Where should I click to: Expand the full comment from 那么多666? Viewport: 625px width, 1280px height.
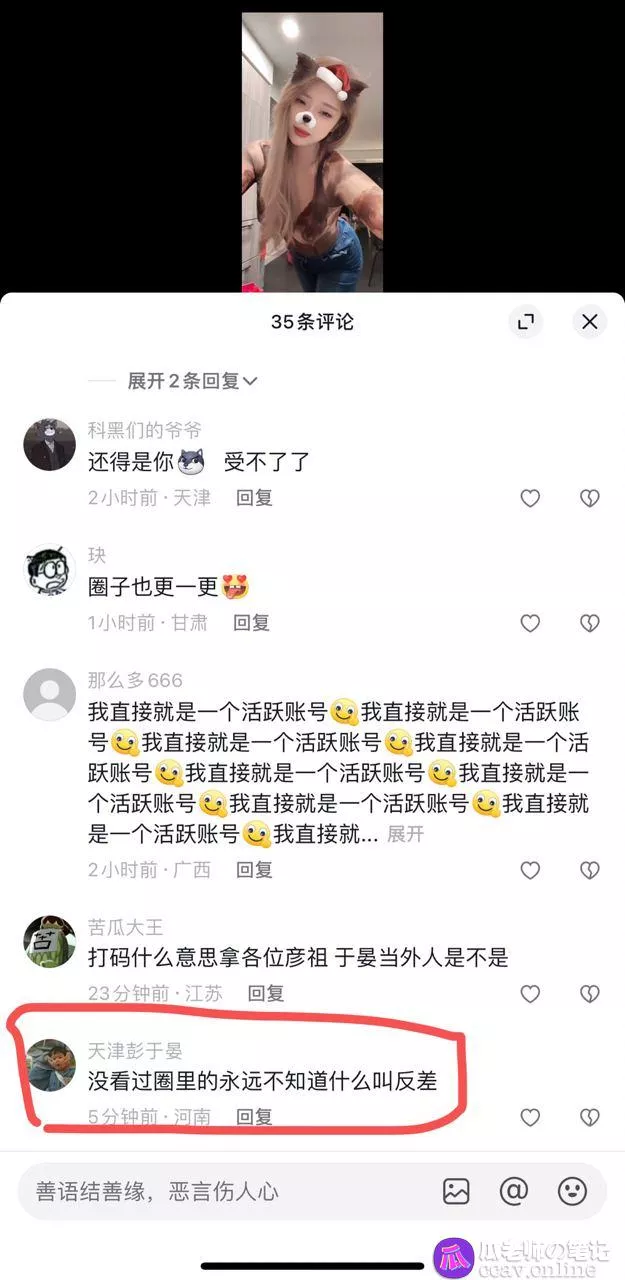click(406, 833)
